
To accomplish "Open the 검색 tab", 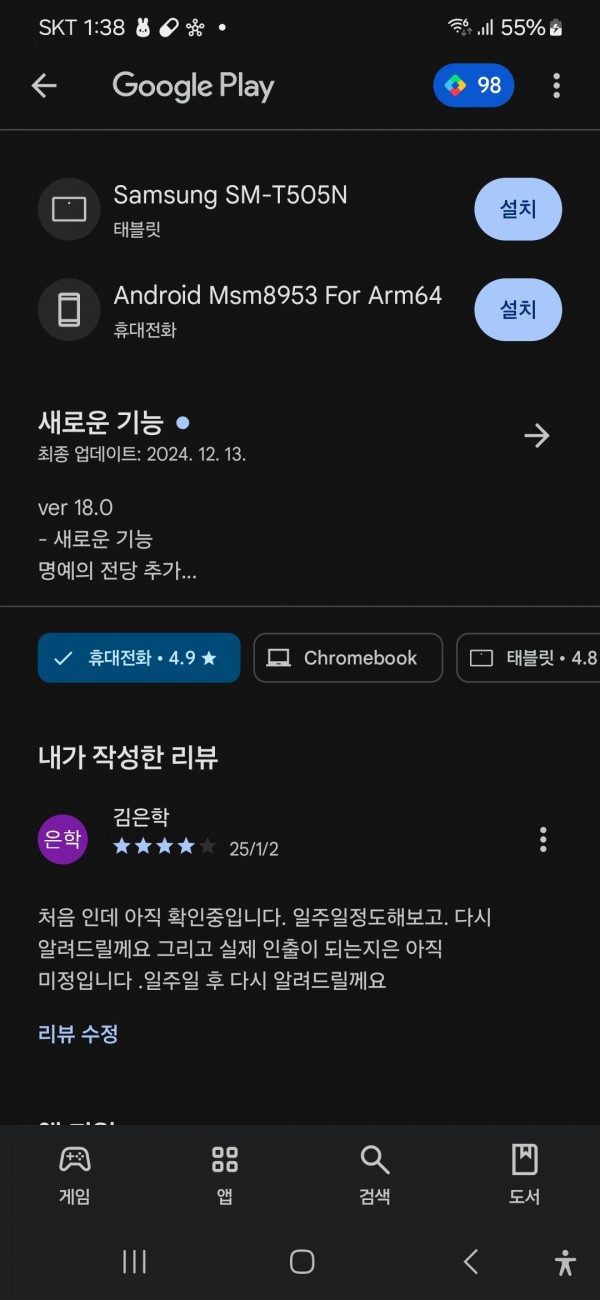I will coord(375,1175).
